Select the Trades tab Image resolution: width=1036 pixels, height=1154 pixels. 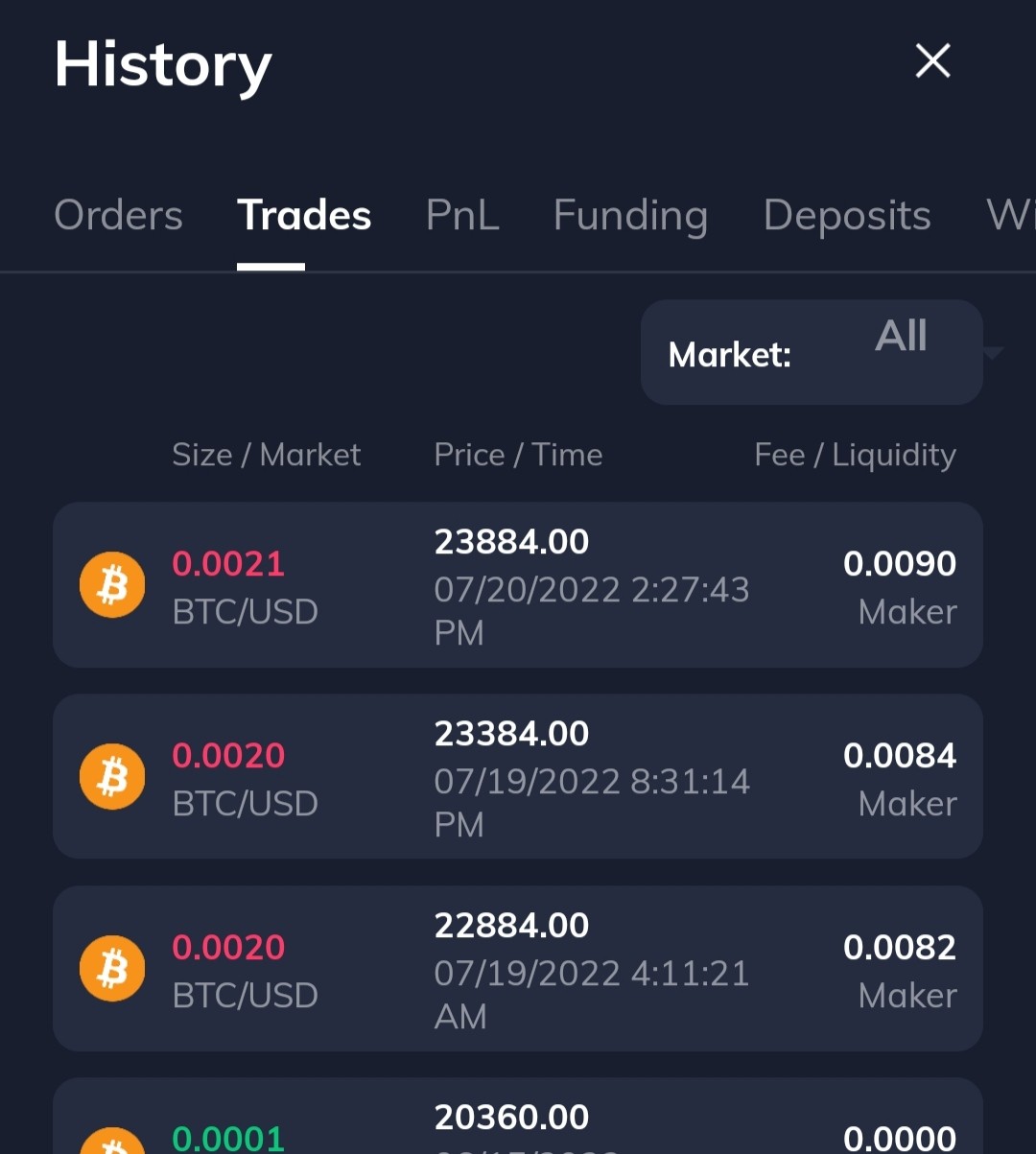[x=304, y=215]
